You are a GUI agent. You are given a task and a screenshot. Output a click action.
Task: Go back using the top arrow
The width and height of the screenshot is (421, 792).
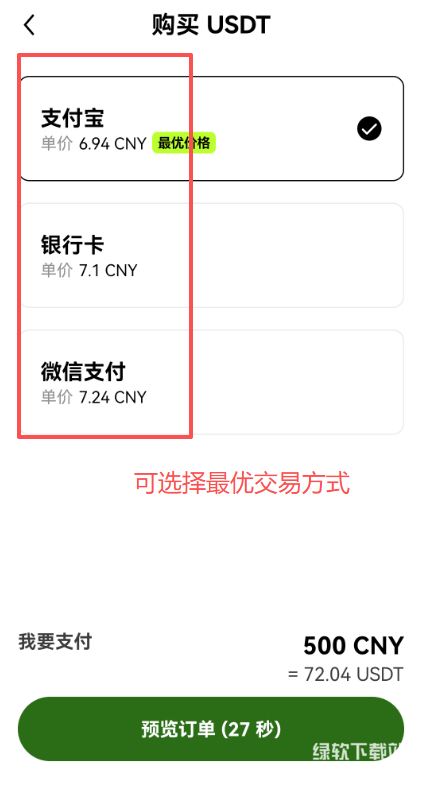(30, 25)
